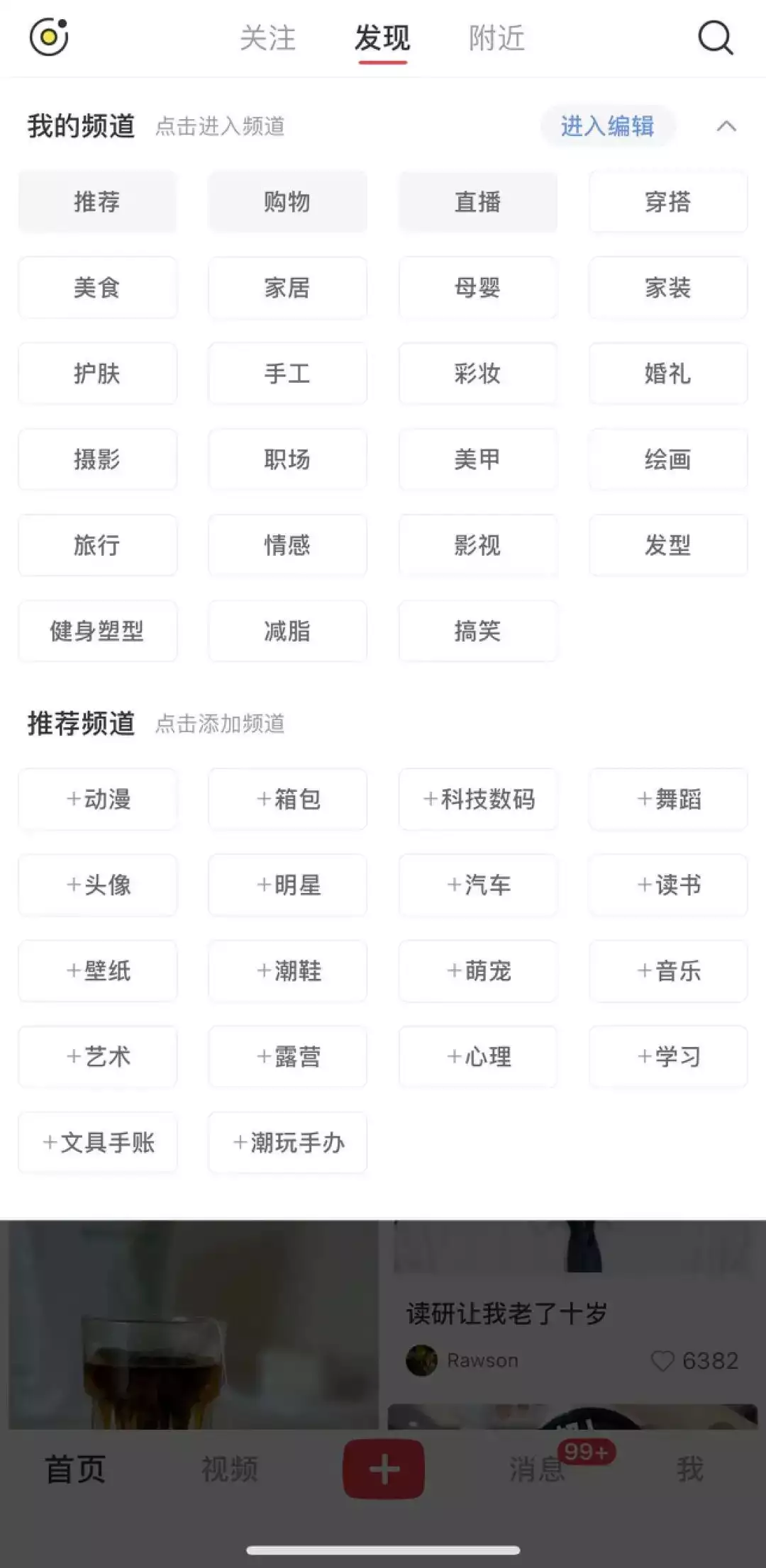
Task: Open the 直播 channel
Action: [477, 202]
